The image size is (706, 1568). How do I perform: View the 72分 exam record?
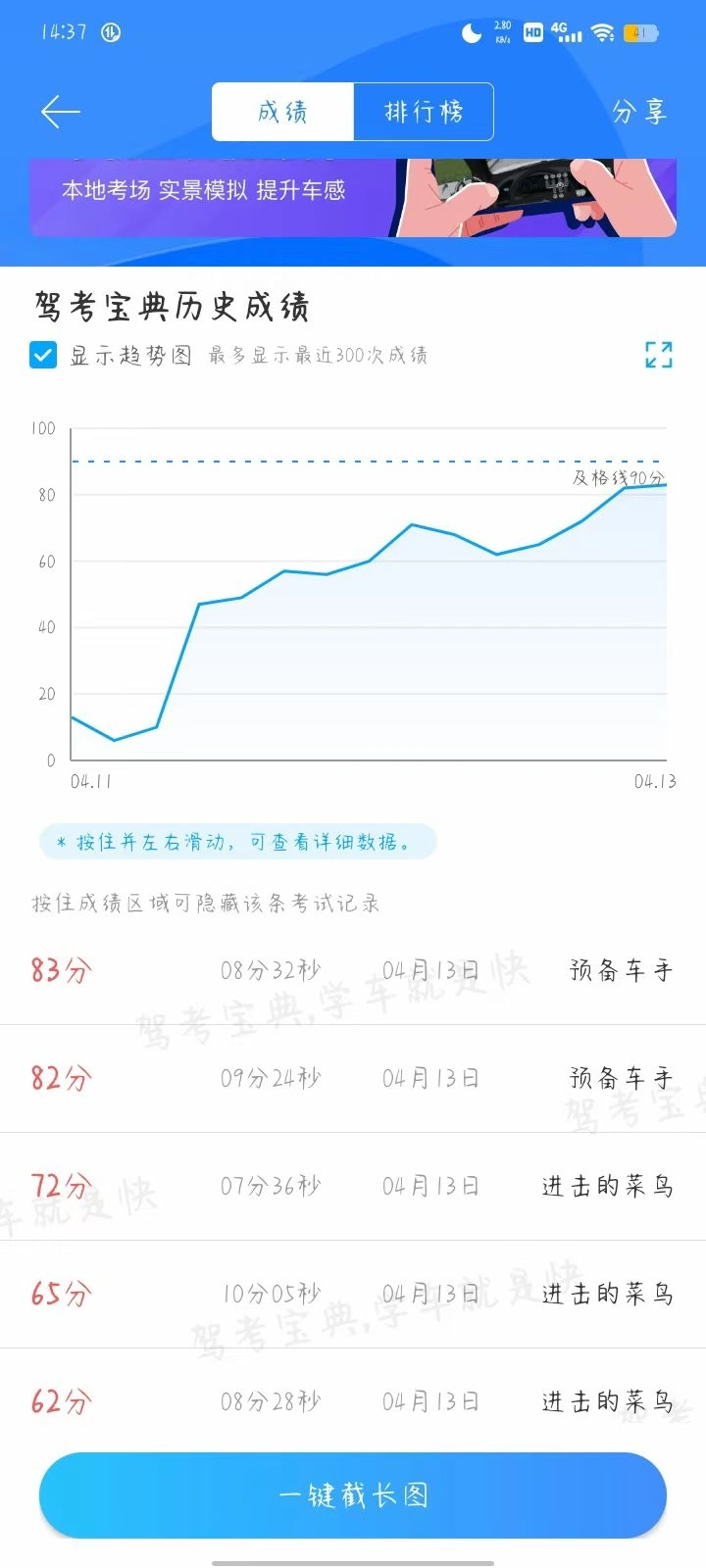coord(353,1187)
